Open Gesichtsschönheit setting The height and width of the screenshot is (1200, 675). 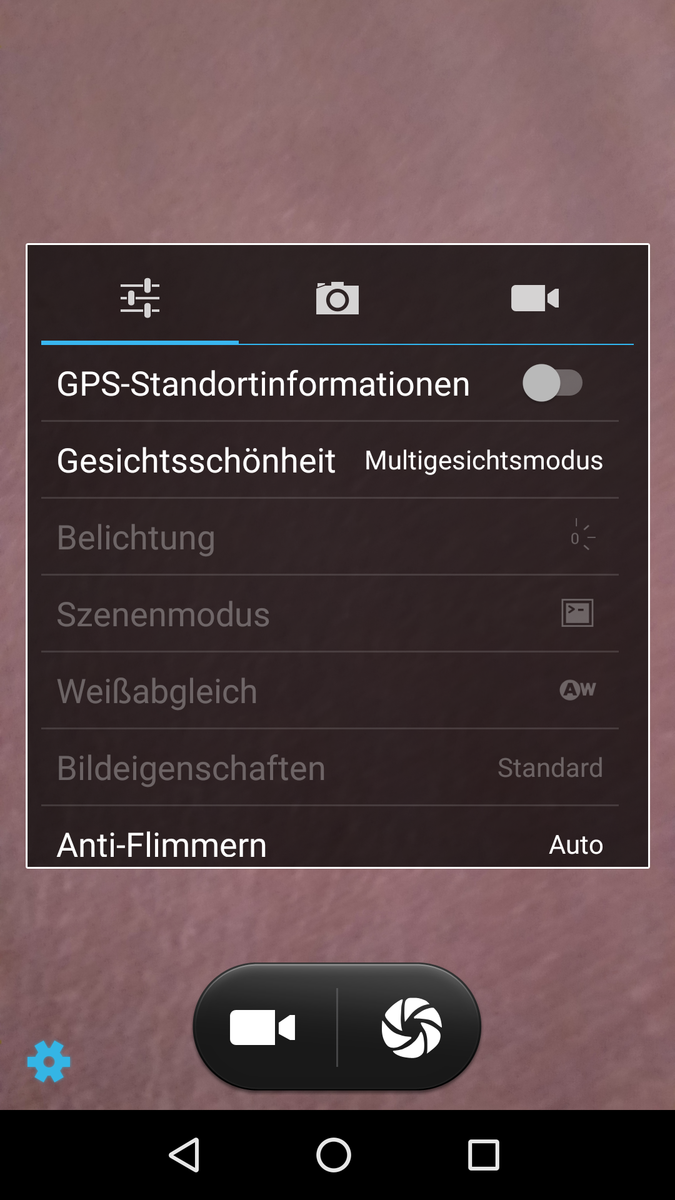click(330, 460)
